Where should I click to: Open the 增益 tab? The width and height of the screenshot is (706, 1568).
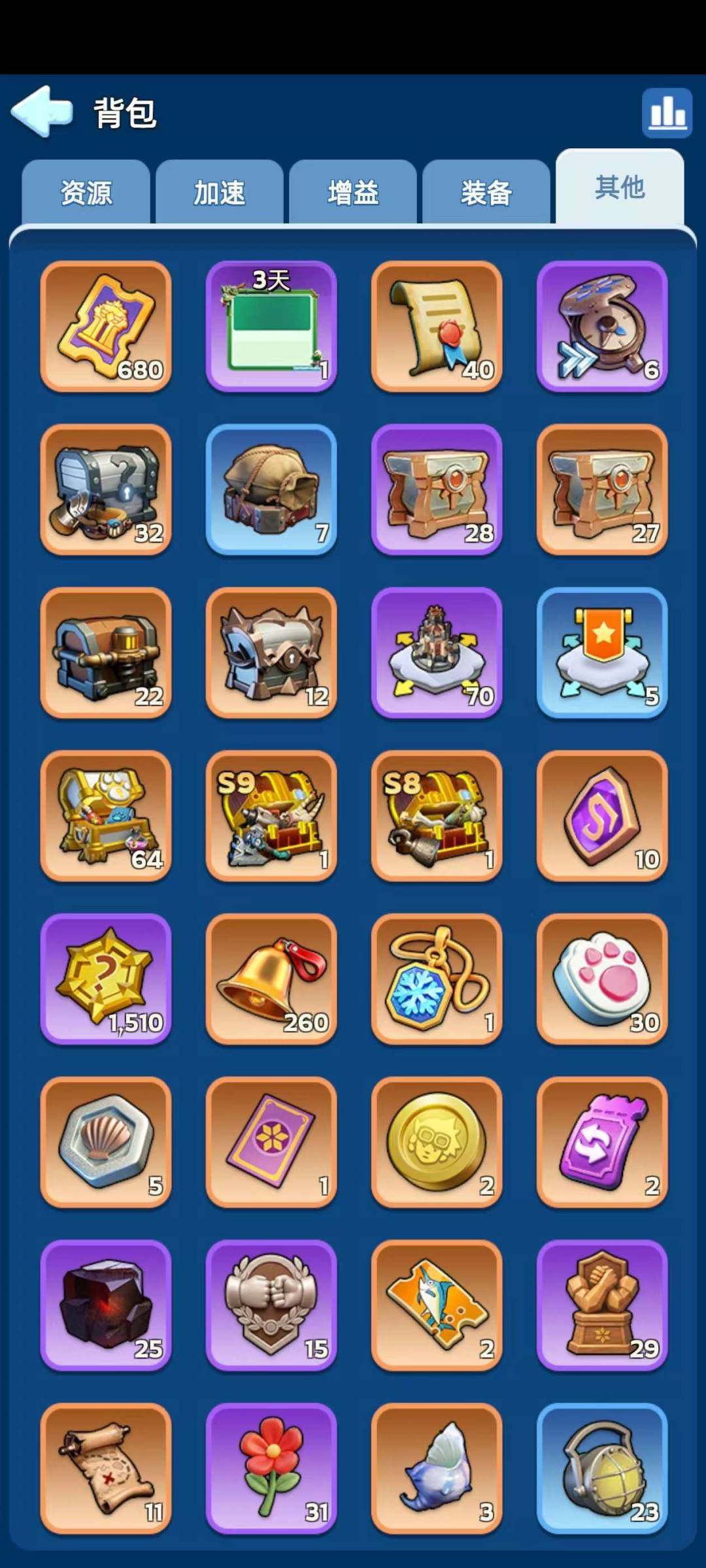pyautogui.click(x=353, y=193)
